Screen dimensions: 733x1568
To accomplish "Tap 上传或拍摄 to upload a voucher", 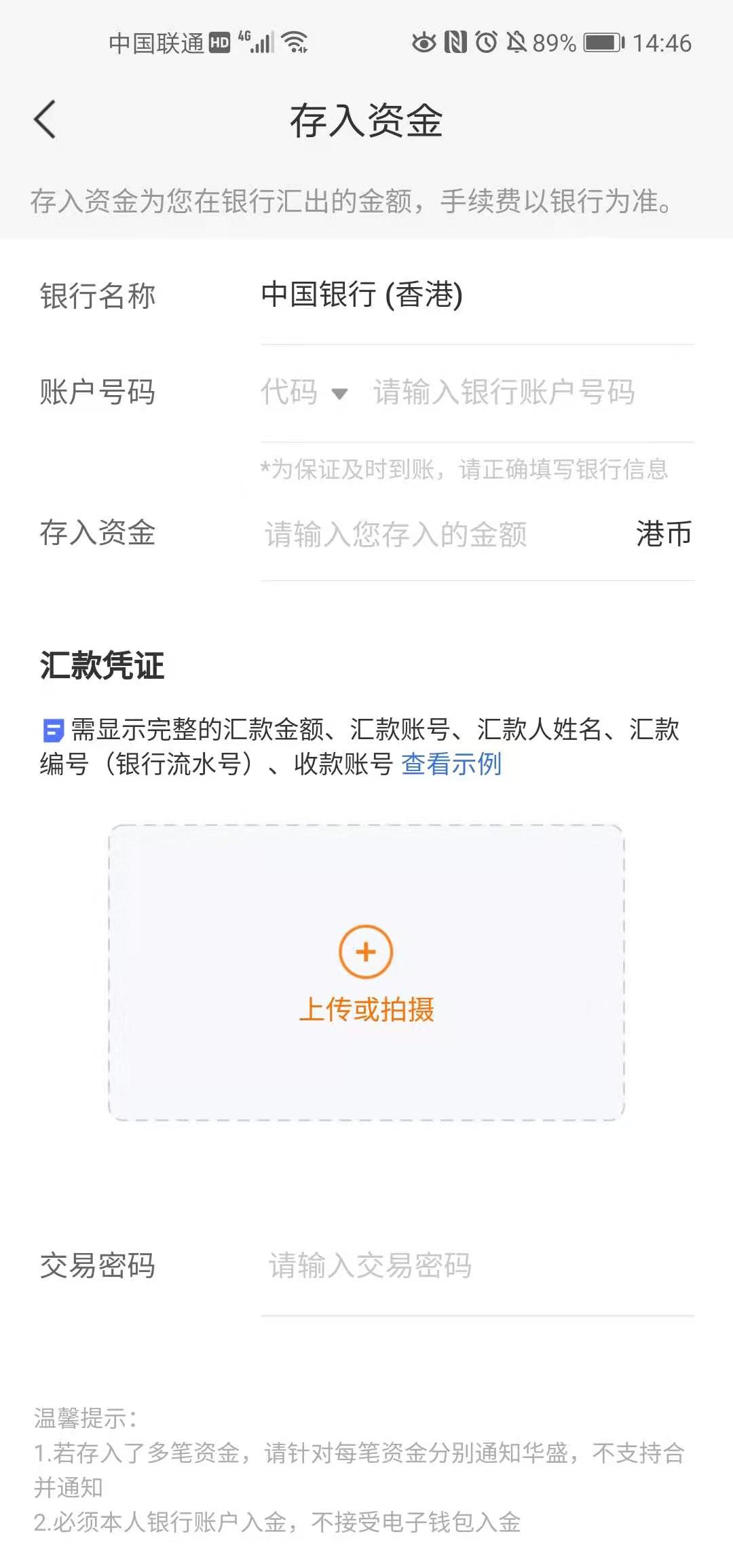I will click(366, 973).
